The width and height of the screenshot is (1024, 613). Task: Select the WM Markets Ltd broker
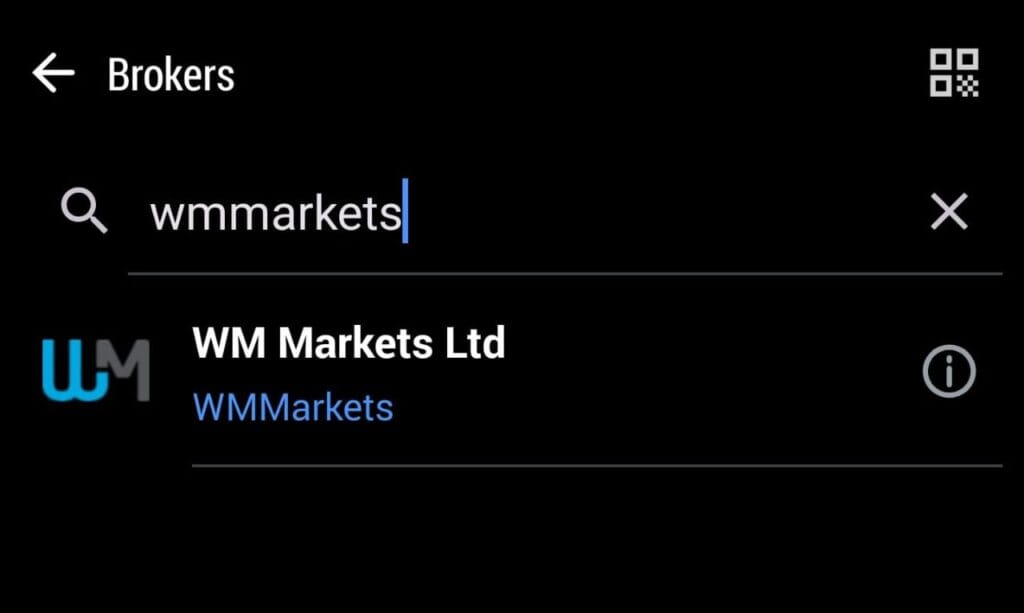click(x=350, y=374)
